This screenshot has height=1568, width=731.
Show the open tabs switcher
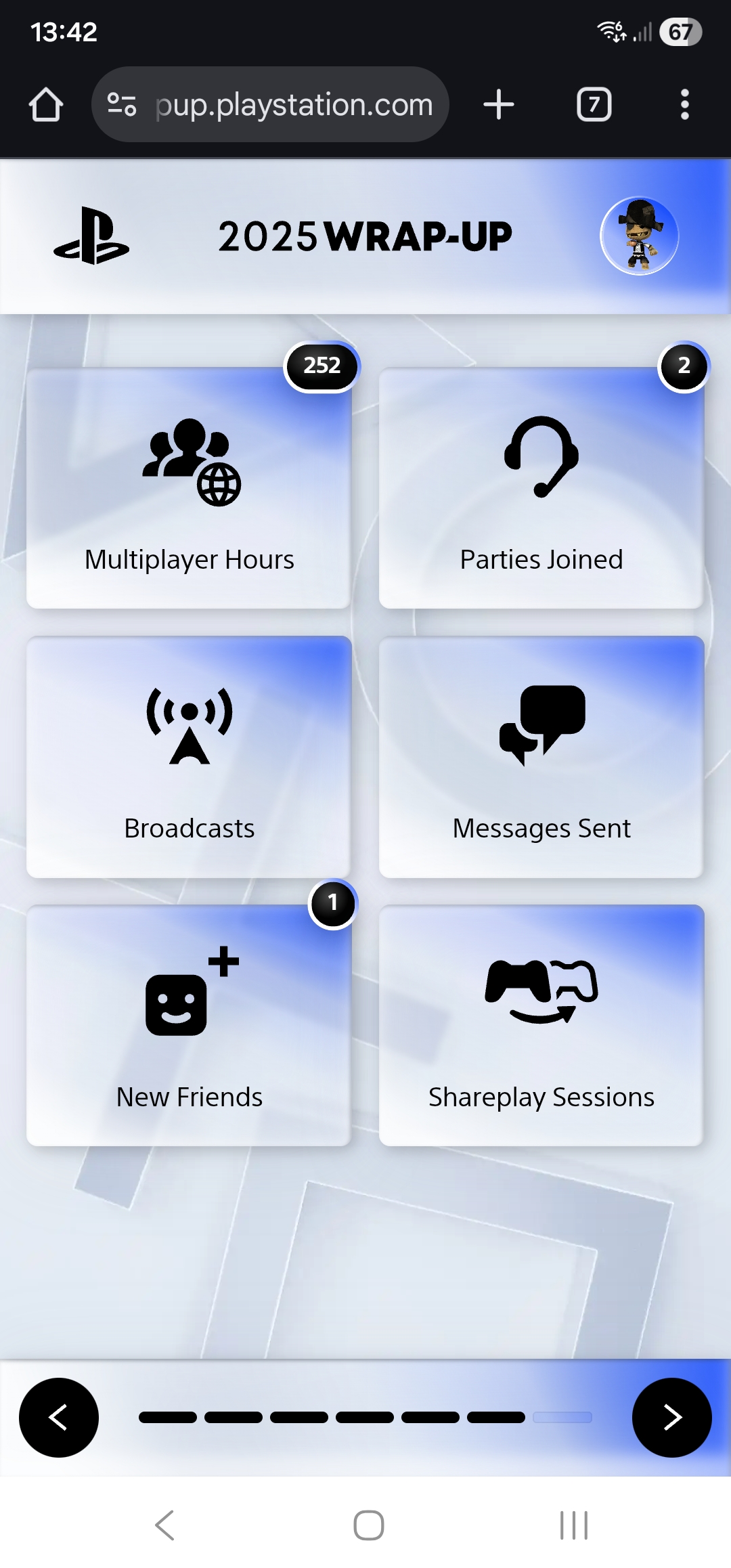coord(594,105)
